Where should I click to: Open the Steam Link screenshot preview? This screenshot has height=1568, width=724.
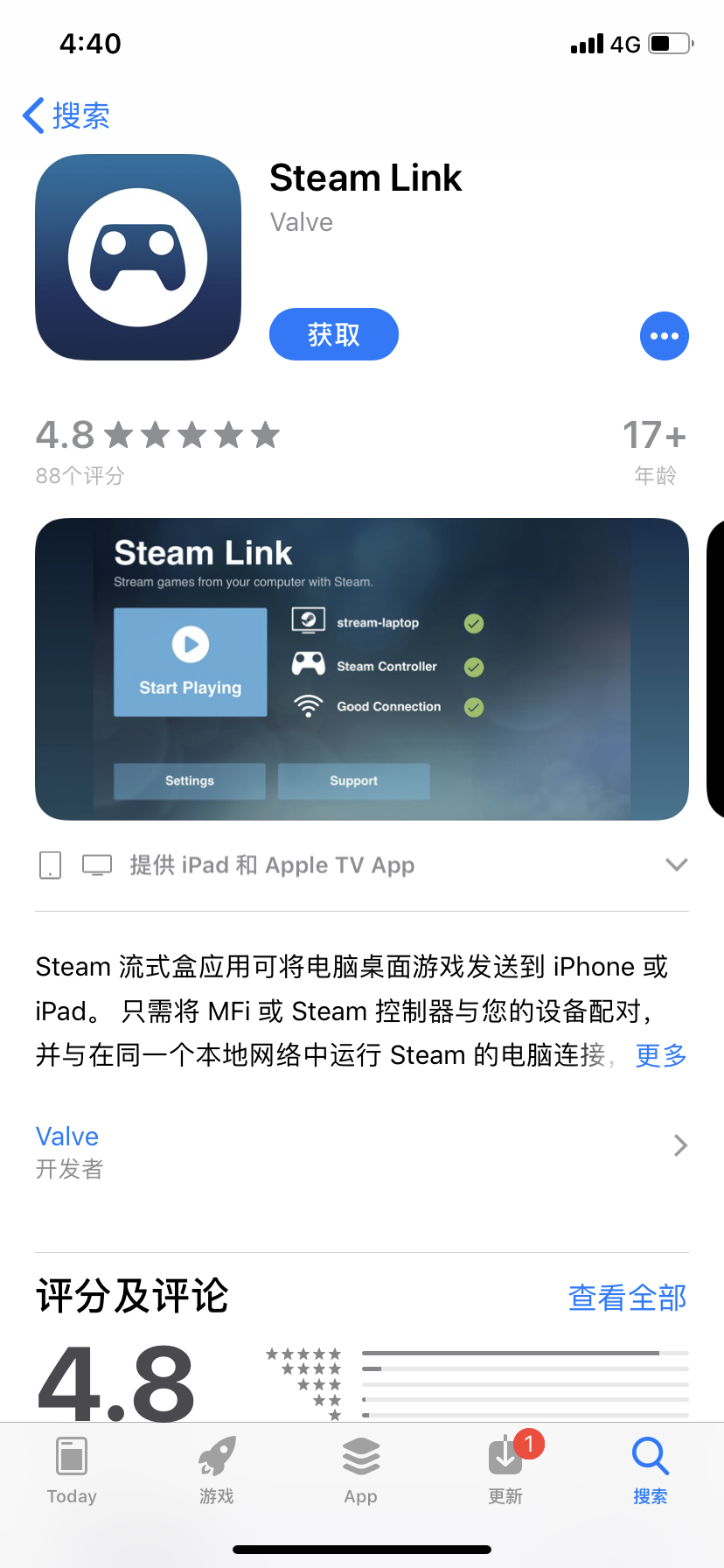[x=361, y=668]
